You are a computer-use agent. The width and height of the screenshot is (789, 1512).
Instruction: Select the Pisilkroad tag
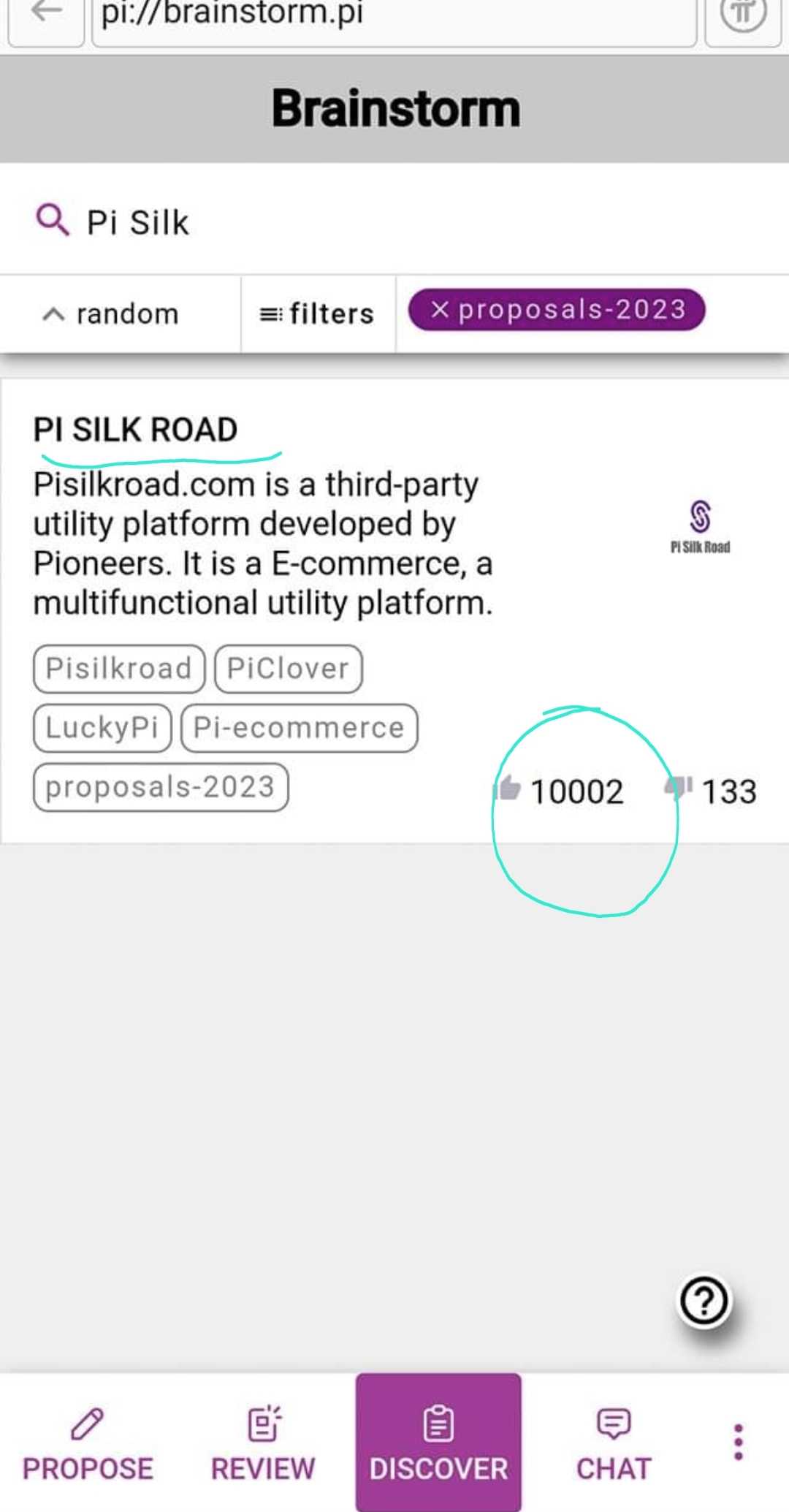pos(119,668)
